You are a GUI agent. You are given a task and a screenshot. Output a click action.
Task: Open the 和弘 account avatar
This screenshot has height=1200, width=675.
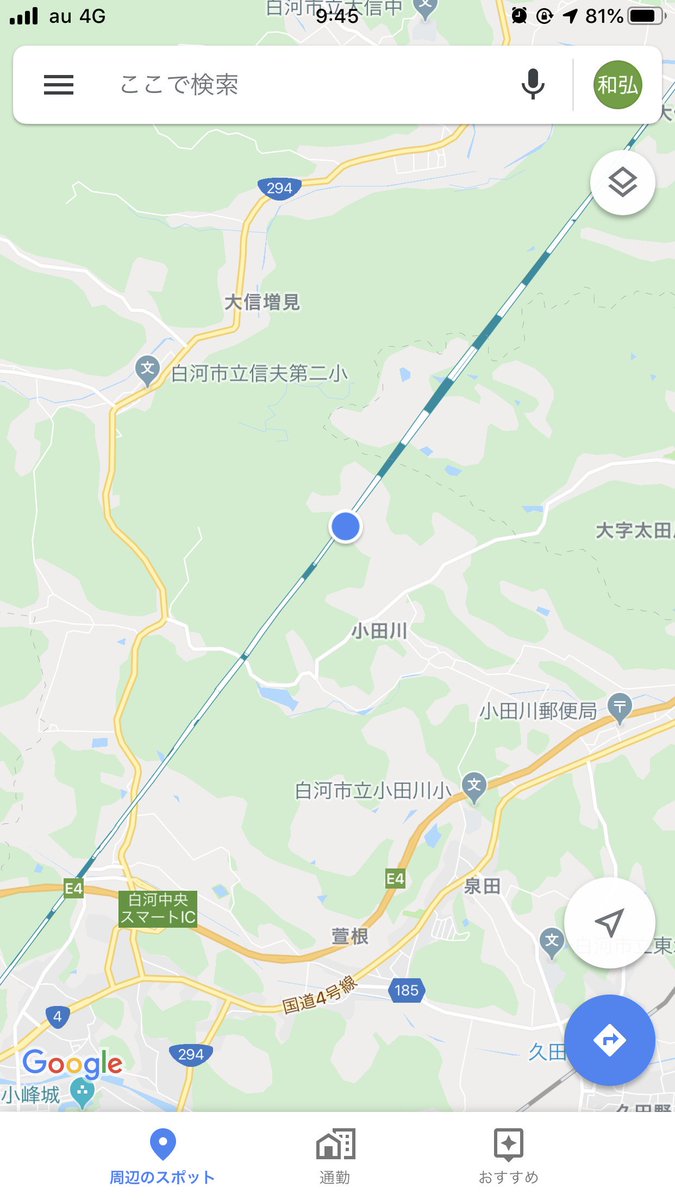coord(618,85)
